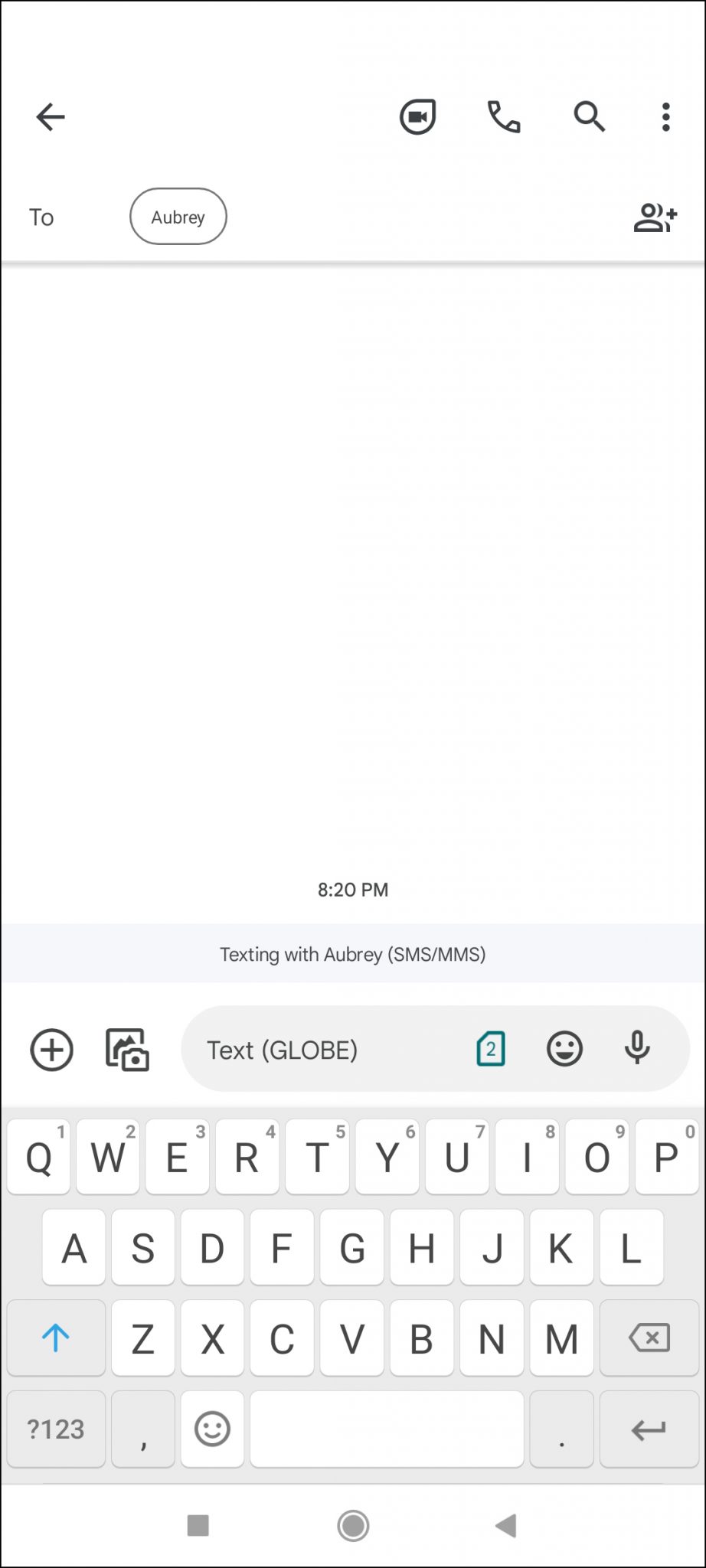The width and height of the screenshot is (706, 1568).
Task: Start a video call with Aubrey
Action: (418, 117)
